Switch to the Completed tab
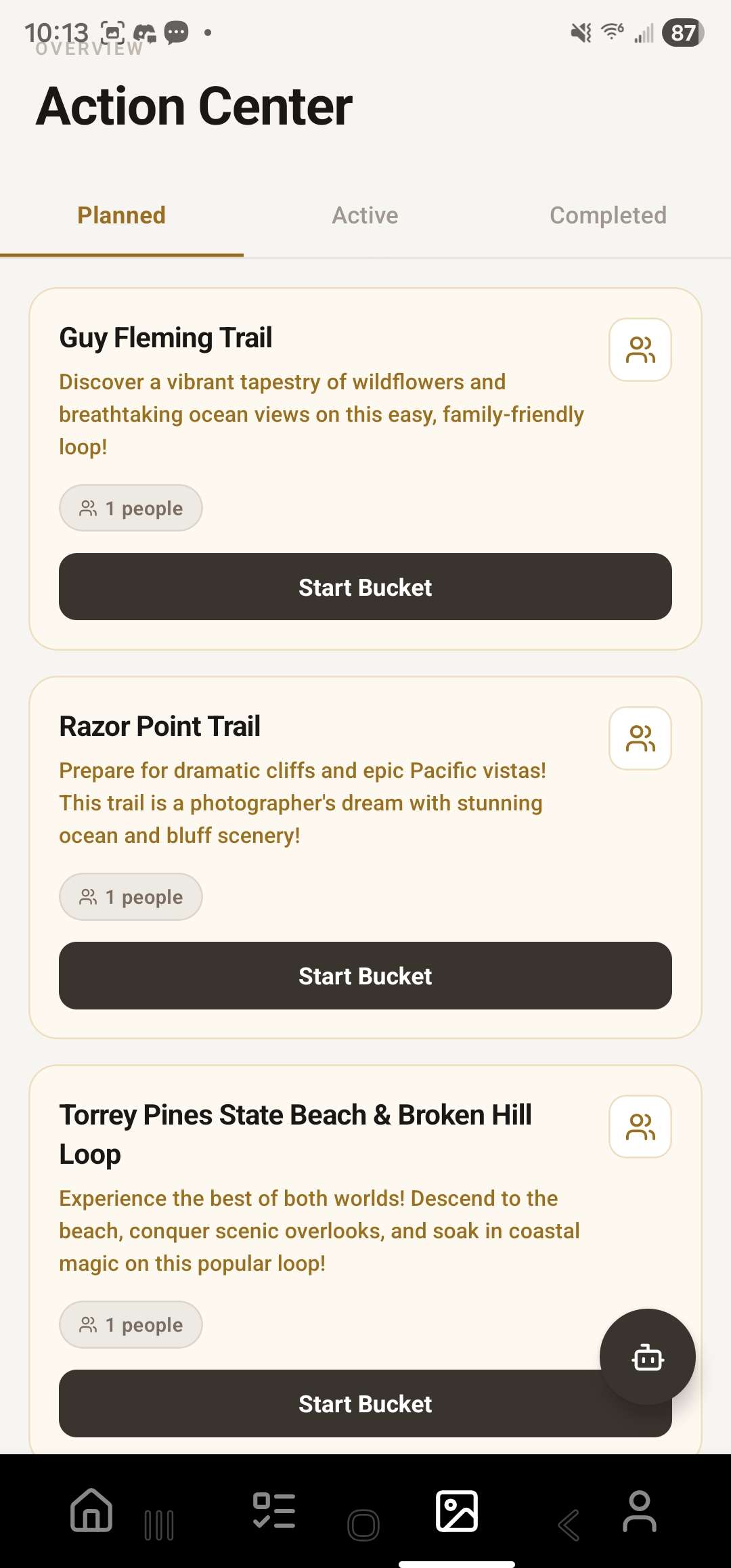The height and width of the screenshot is (1568, 731). [608, 215]
